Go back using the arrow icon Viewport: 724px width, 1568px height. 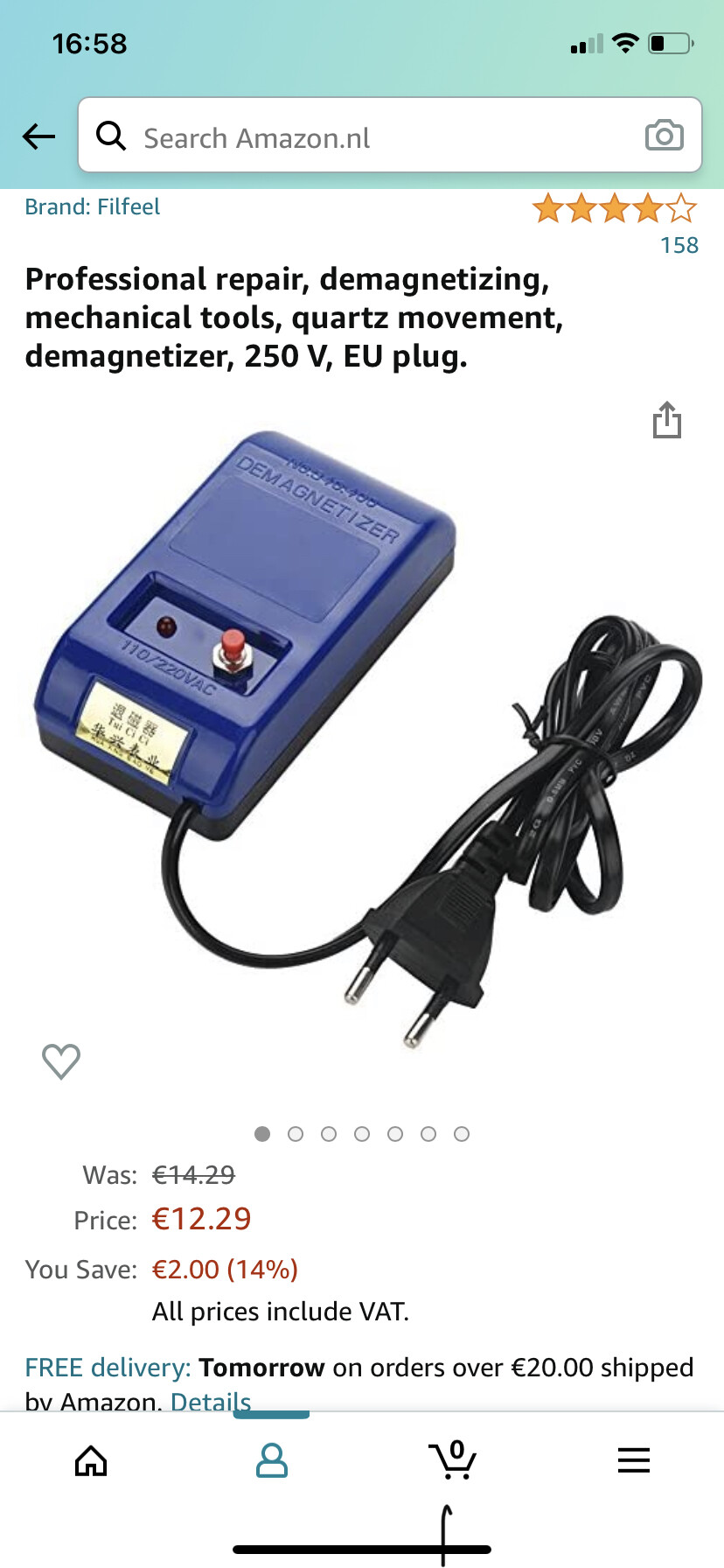(38, 136)
